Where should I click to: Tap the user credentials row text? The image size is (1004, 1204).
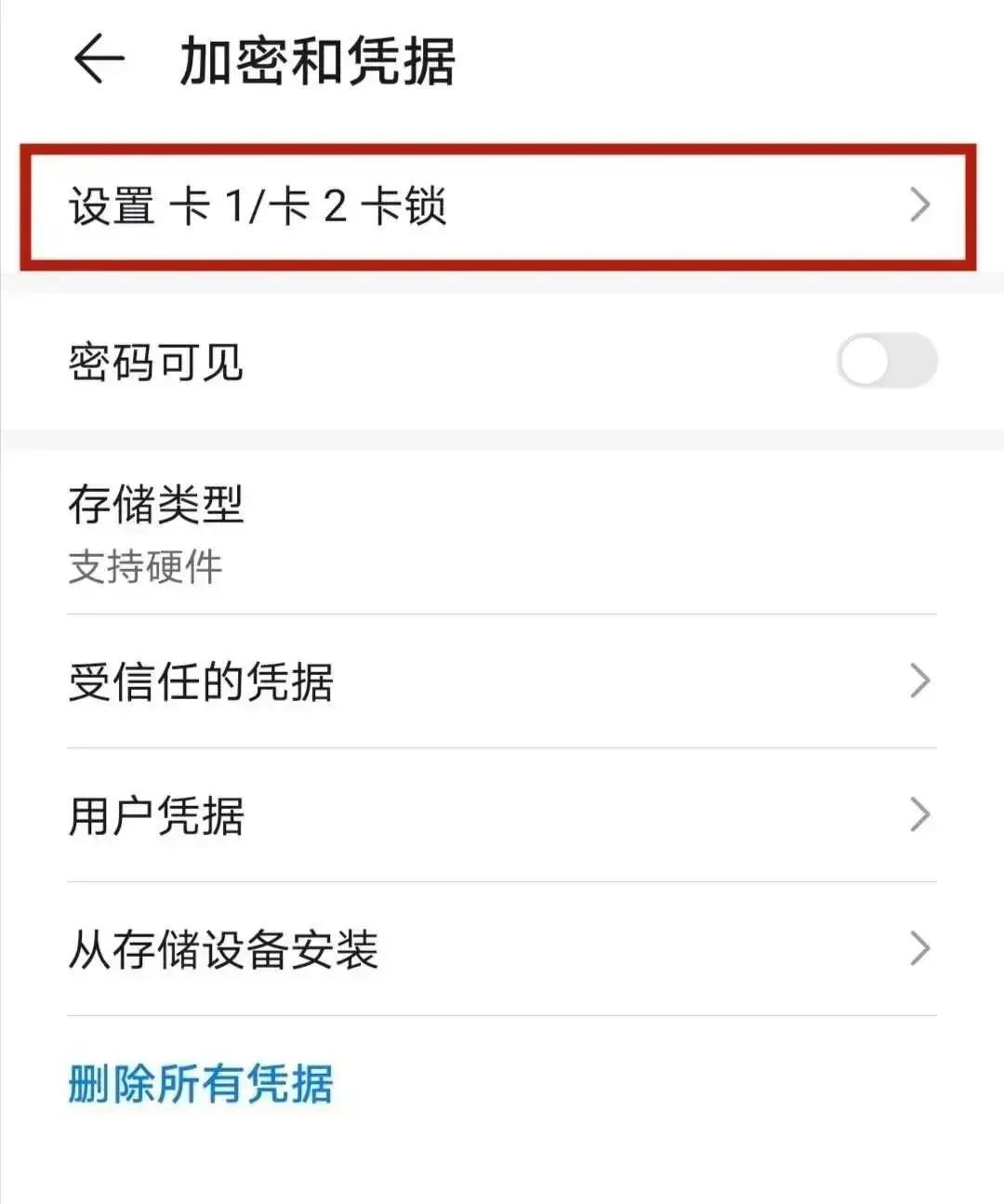tap(155, 815)
